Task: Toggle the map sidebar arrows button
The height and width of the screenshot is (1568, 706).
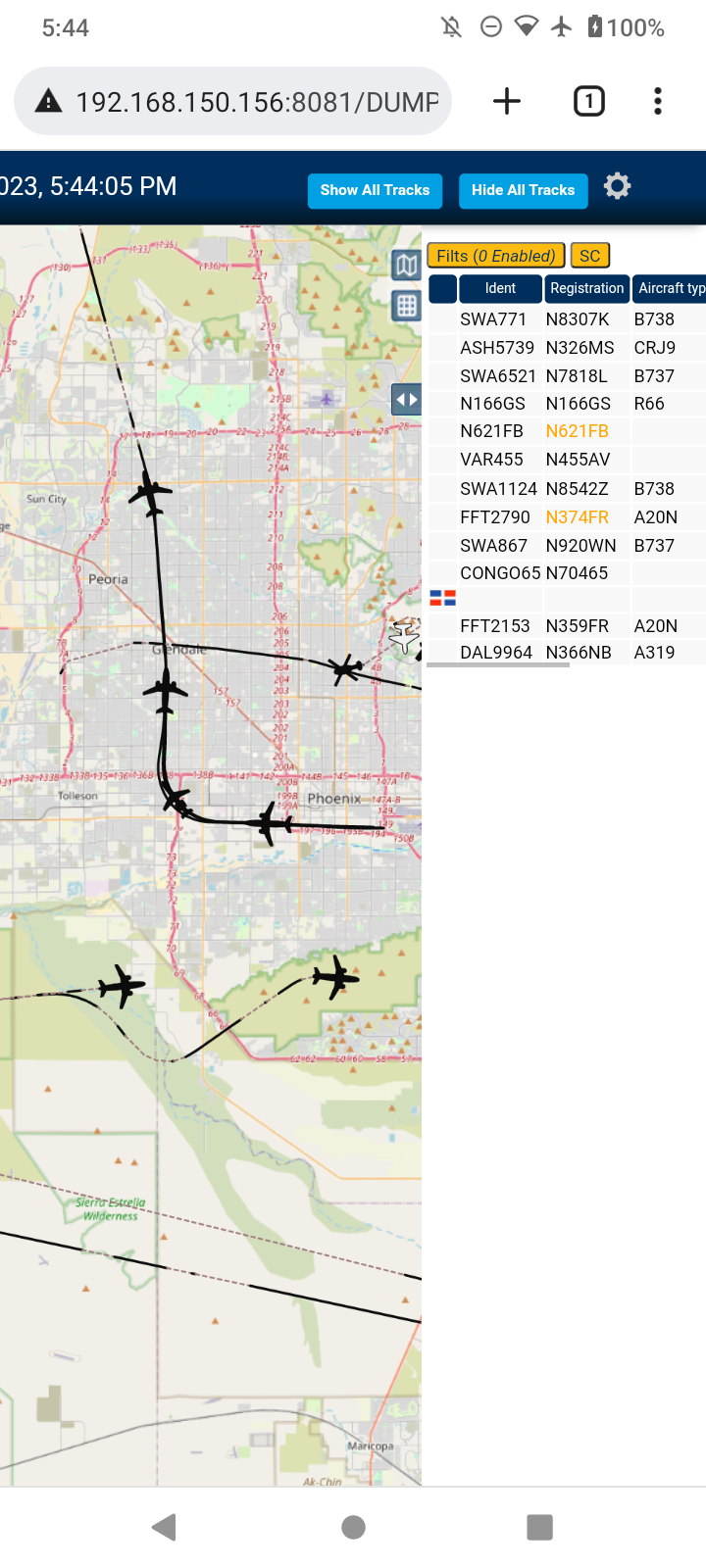Action: [406, 400]
